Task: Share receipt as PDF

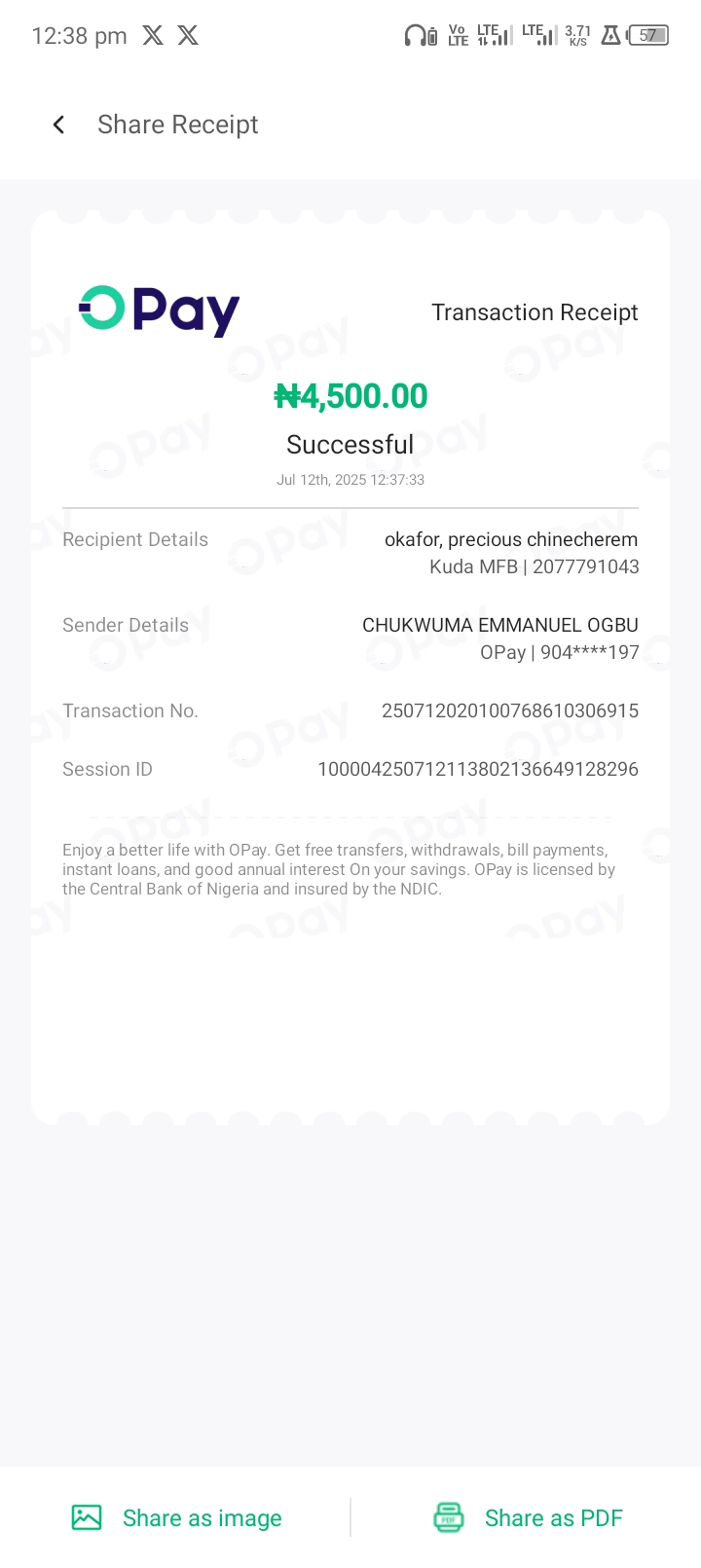Action: [528, 1517]
